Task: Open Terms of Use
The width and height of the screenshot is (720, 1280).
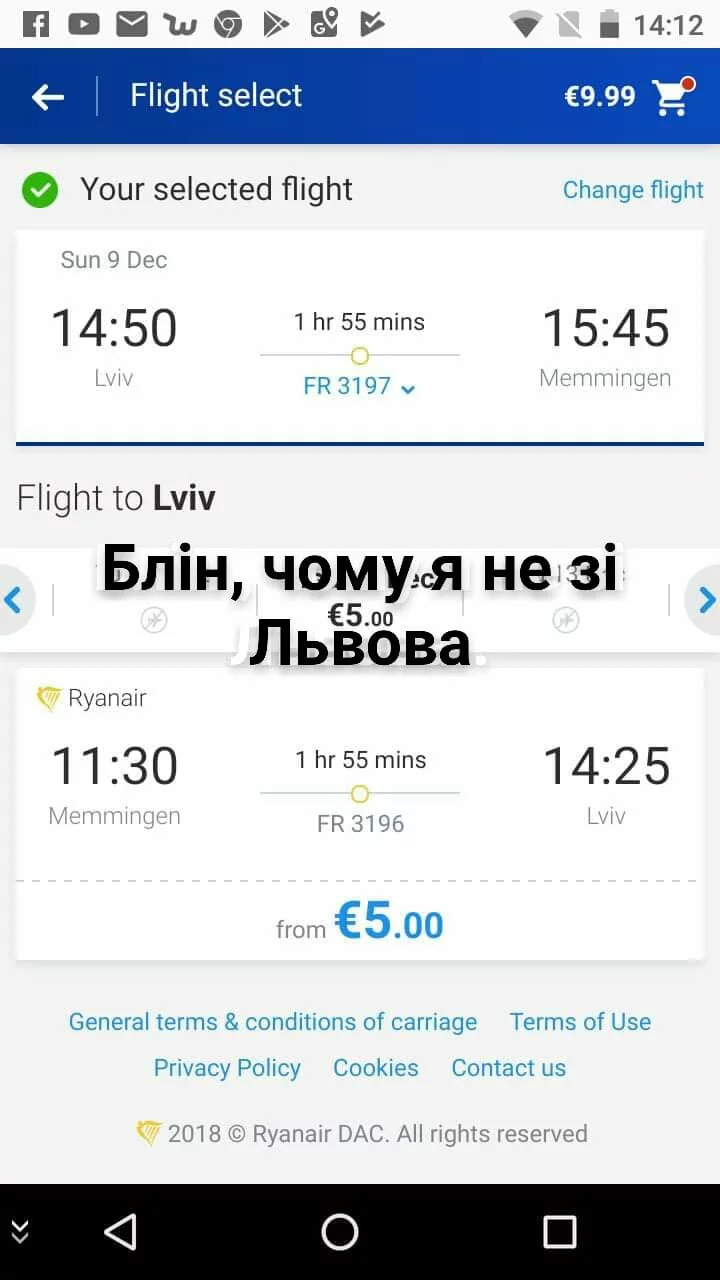Action: [x=580, y=1022]
